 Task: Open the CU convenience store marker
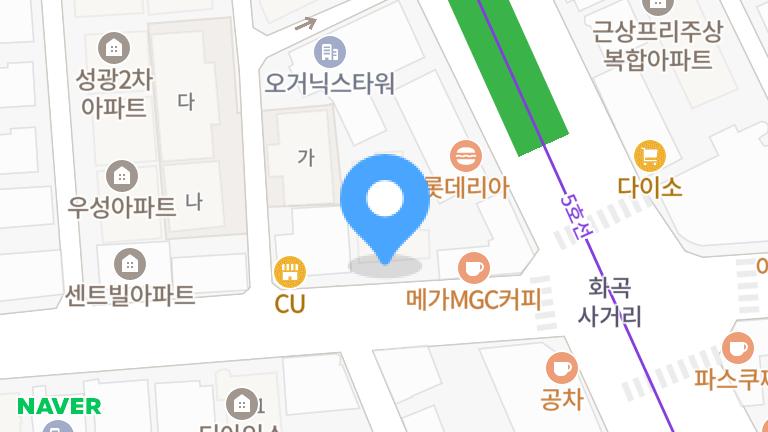point(290,271)
